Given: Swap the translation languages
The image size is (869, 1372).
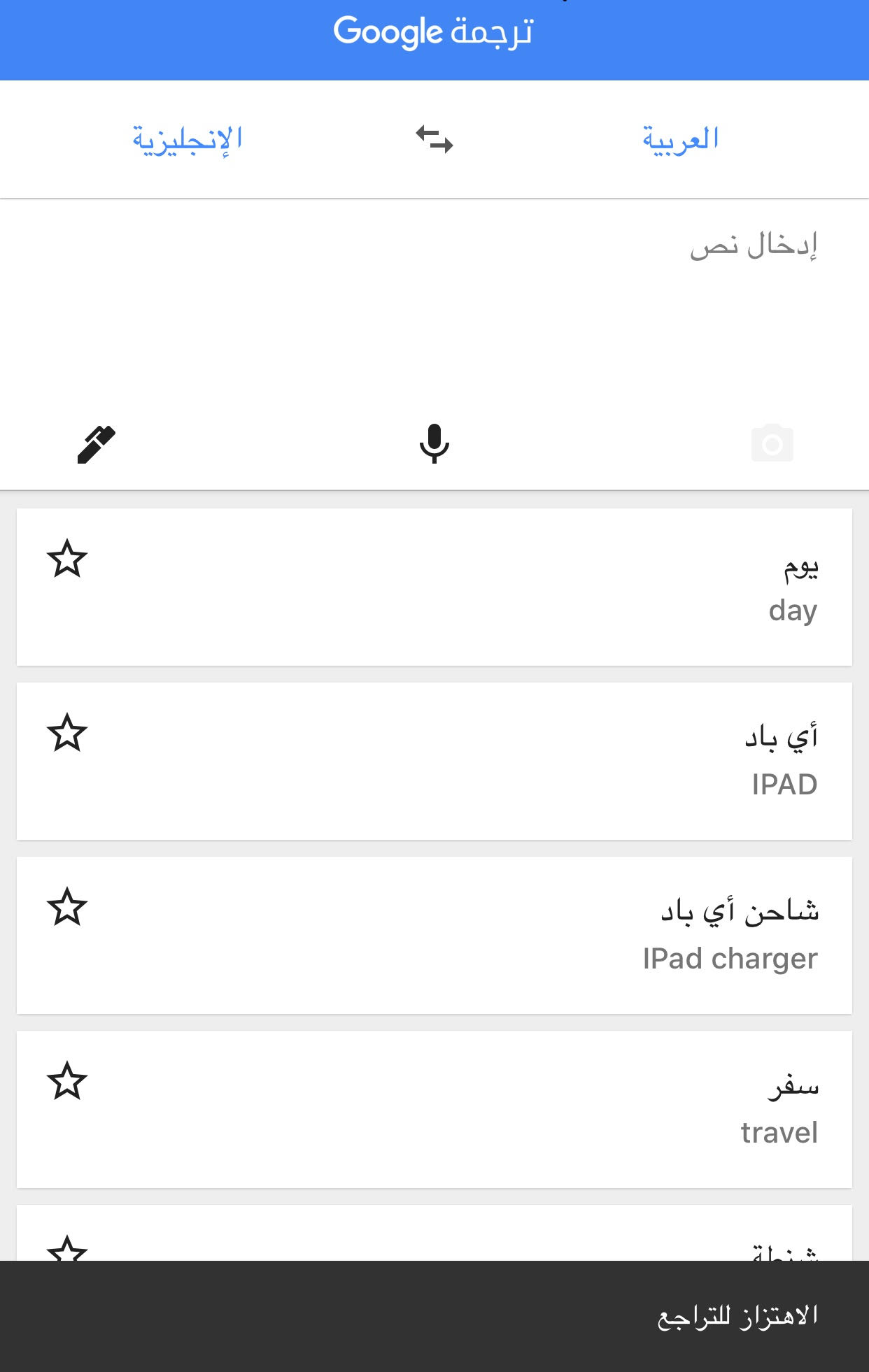Looking at the screenshot, I should (434, 139).
